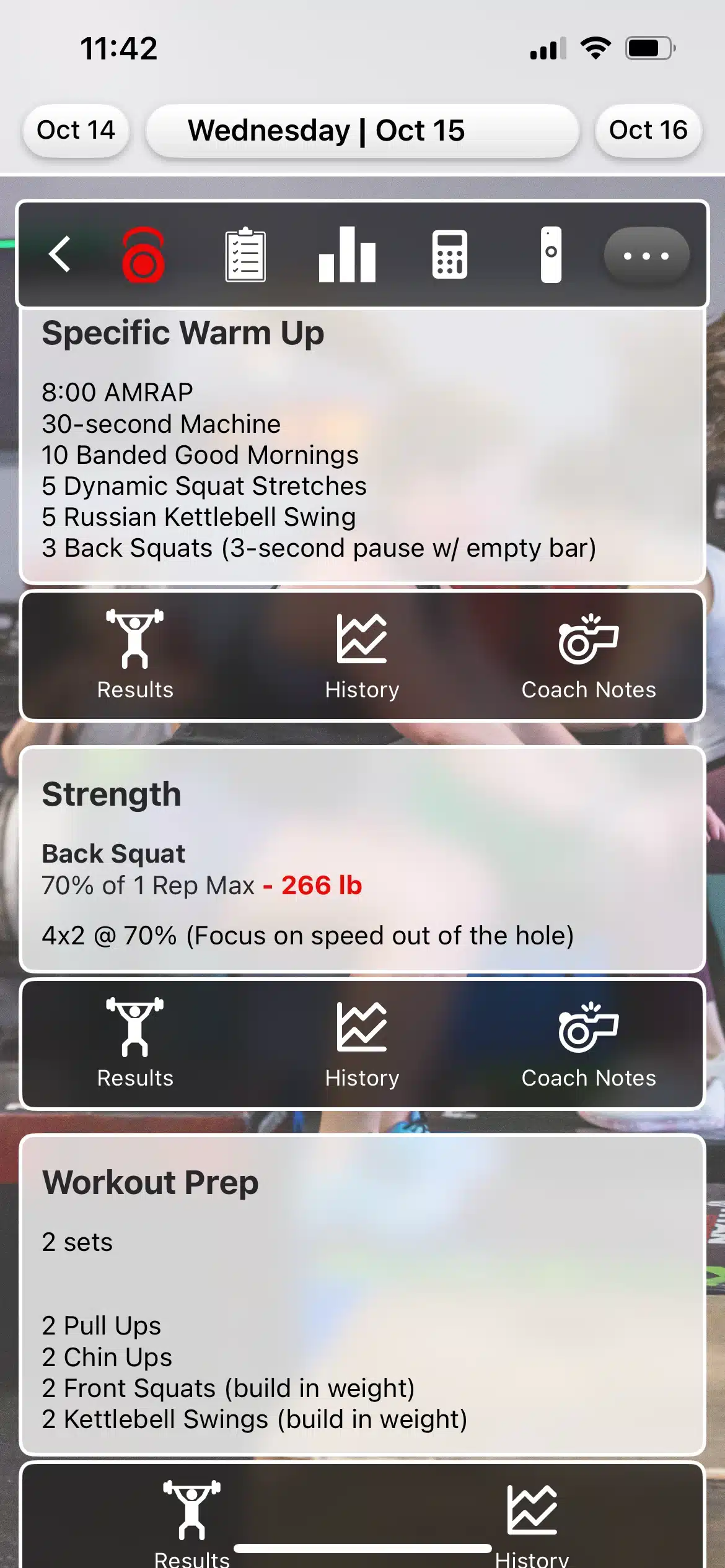View the bar chart statistics
Screen dimensions: 725x1568
347,255
